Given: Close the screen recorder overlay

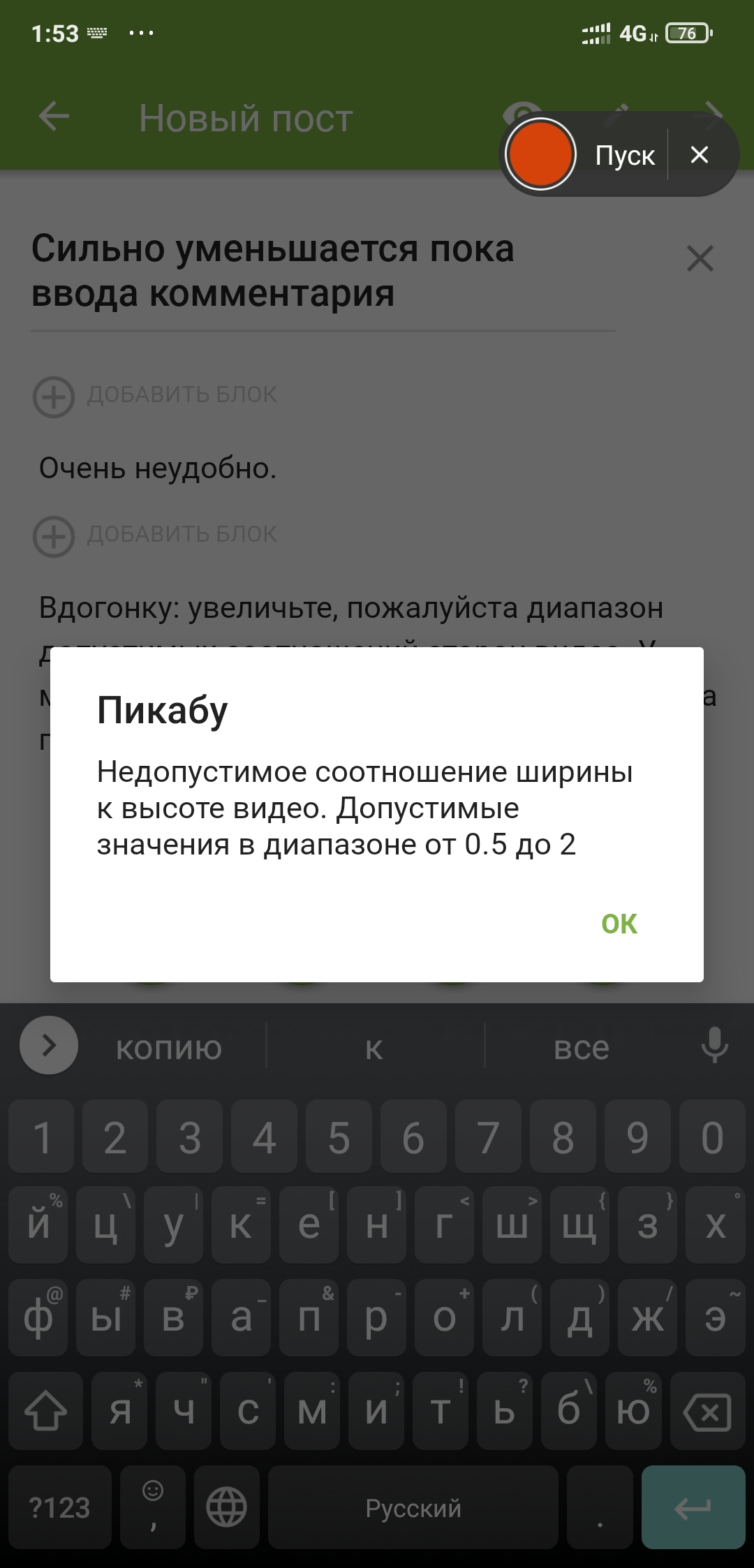Looking at the screenshot, I should pyautogui.click(x=699, y=154).
